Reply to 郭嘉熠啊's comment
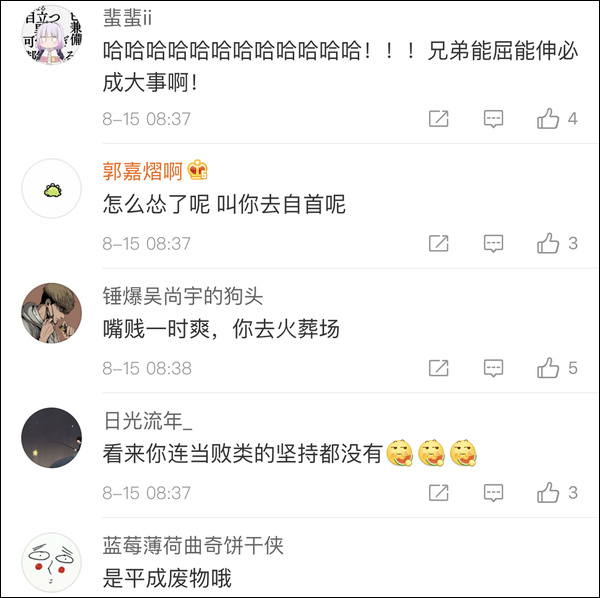Viewport: 600px width, 598px height. [x=493, y=244]
